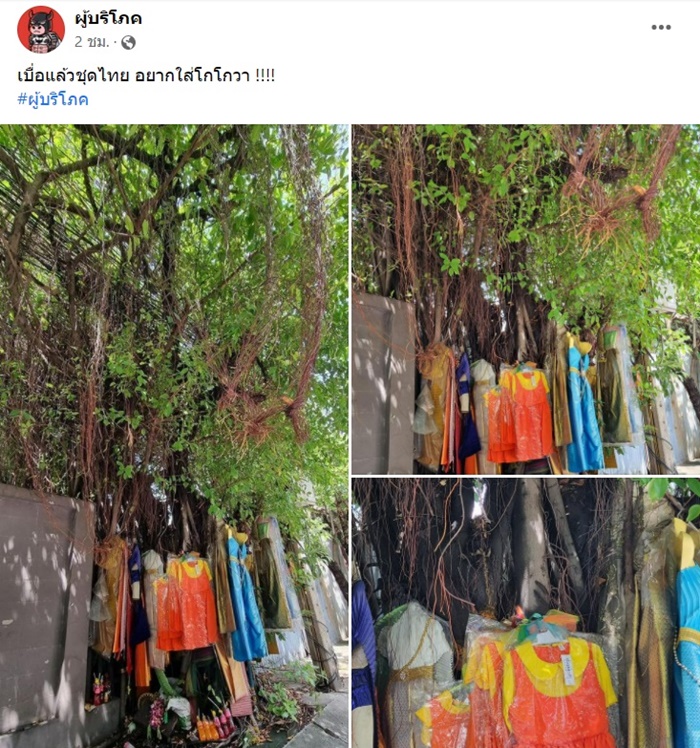Open the ผู้บริโภค page name link
The width and height of the screenshot is (700, 748).
coord(108,18)
